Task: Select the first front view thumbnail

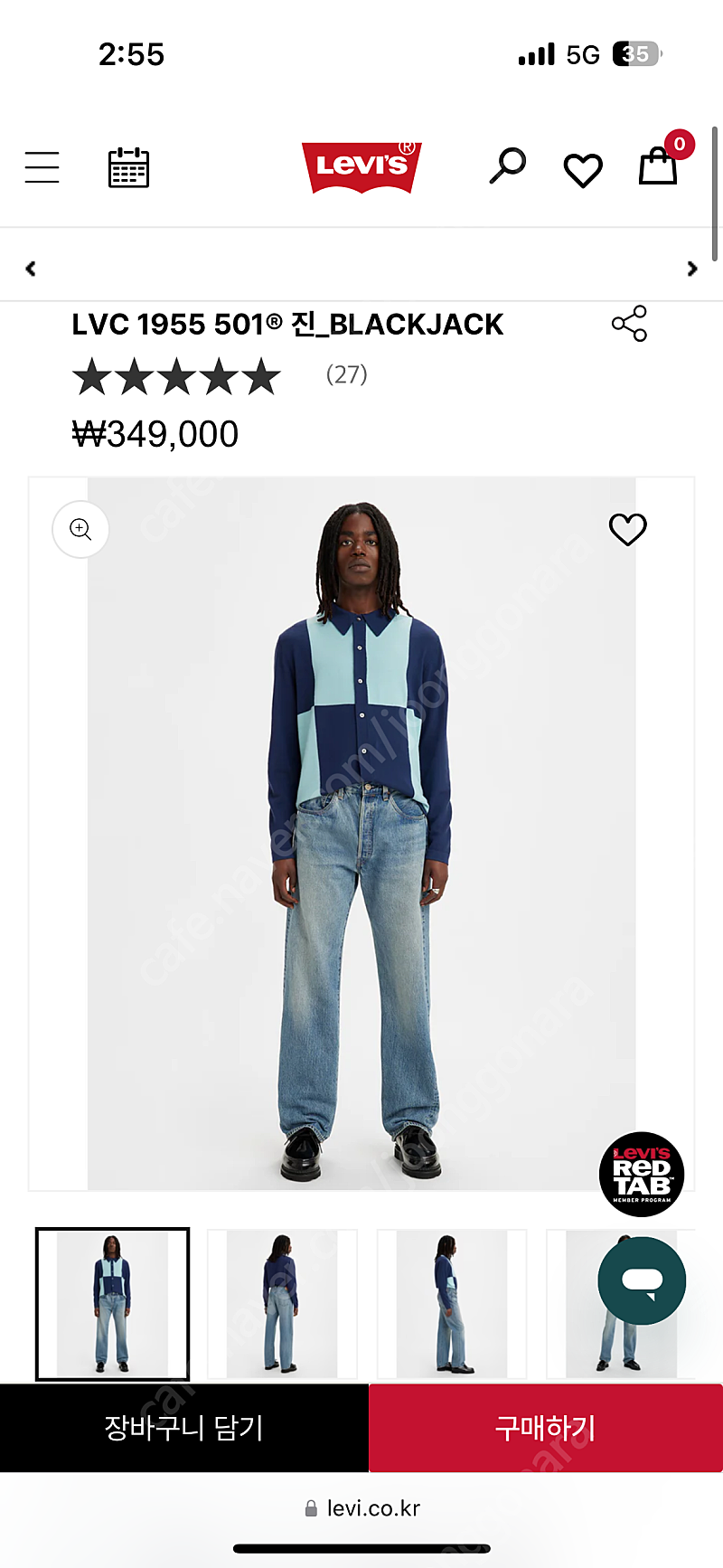Action: (x=112, y=1304)
